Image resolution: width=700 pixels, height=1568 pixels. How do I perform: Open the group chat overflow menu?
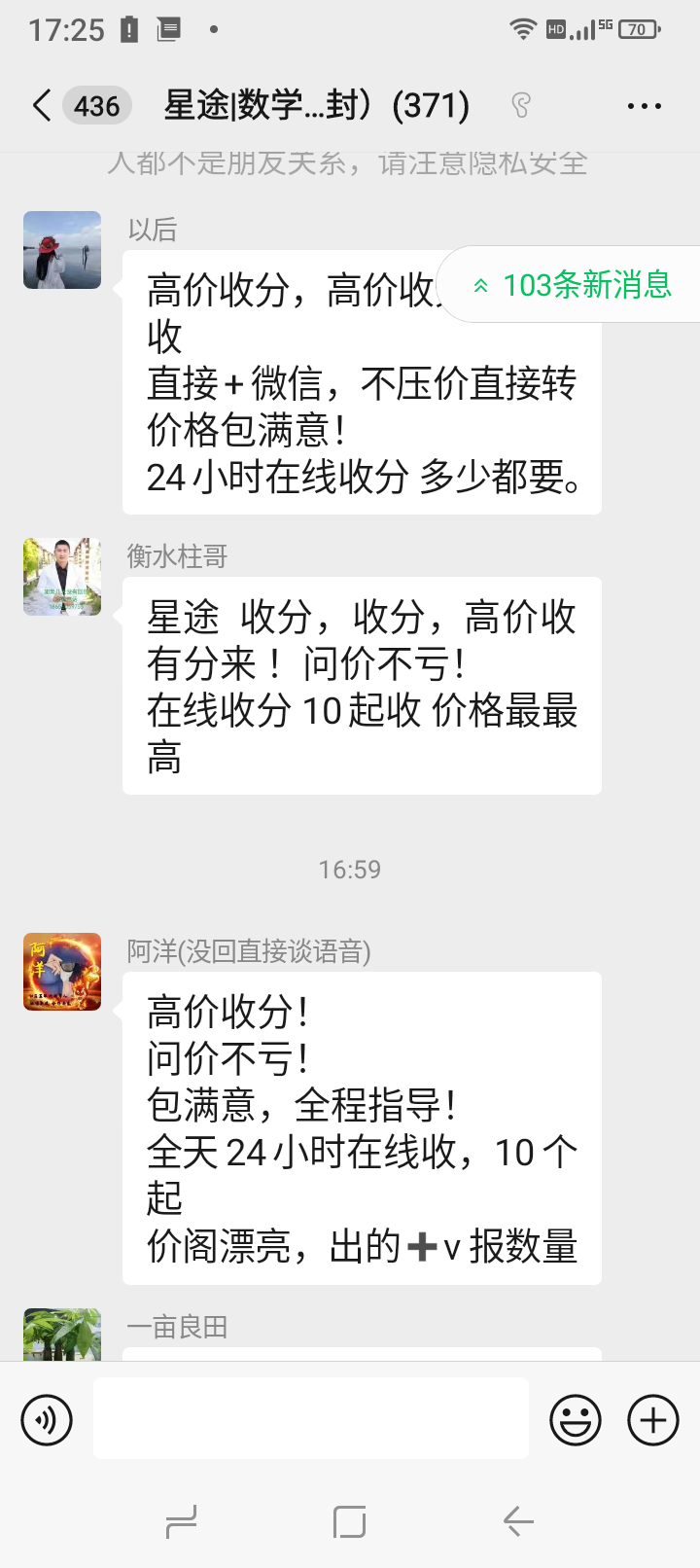[x=644, y=105]
